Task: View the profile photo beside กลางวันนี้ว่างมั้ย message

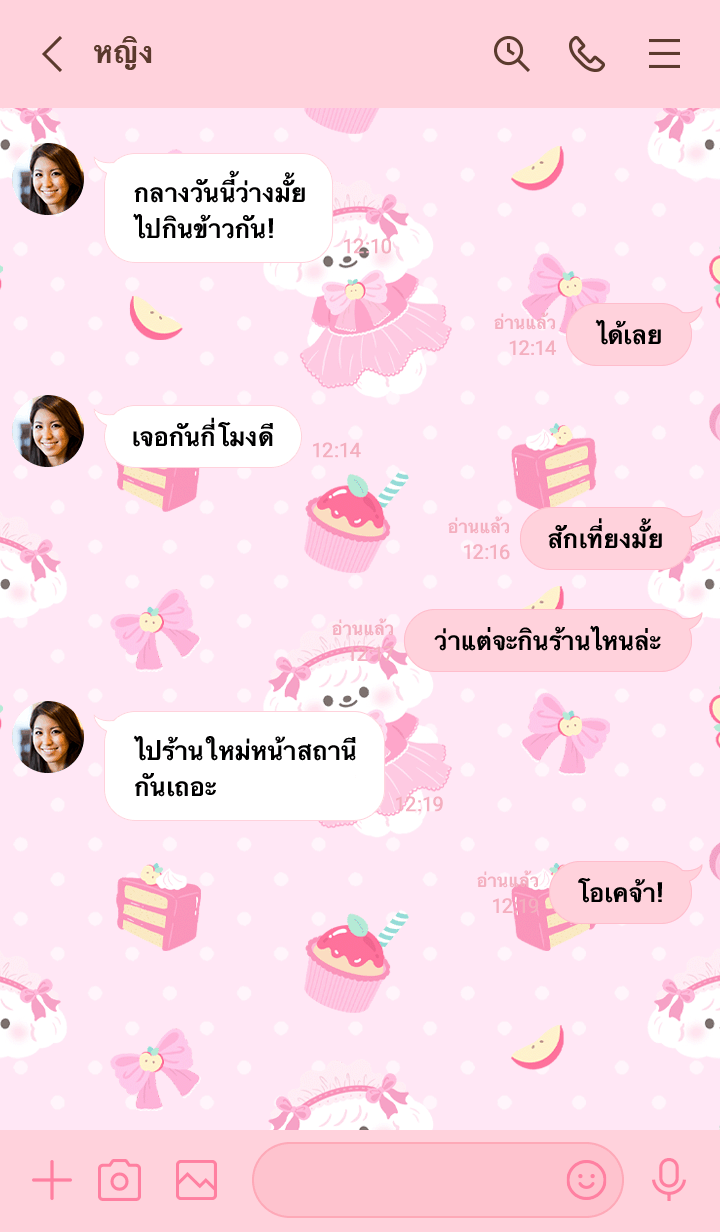Action: 48,179
